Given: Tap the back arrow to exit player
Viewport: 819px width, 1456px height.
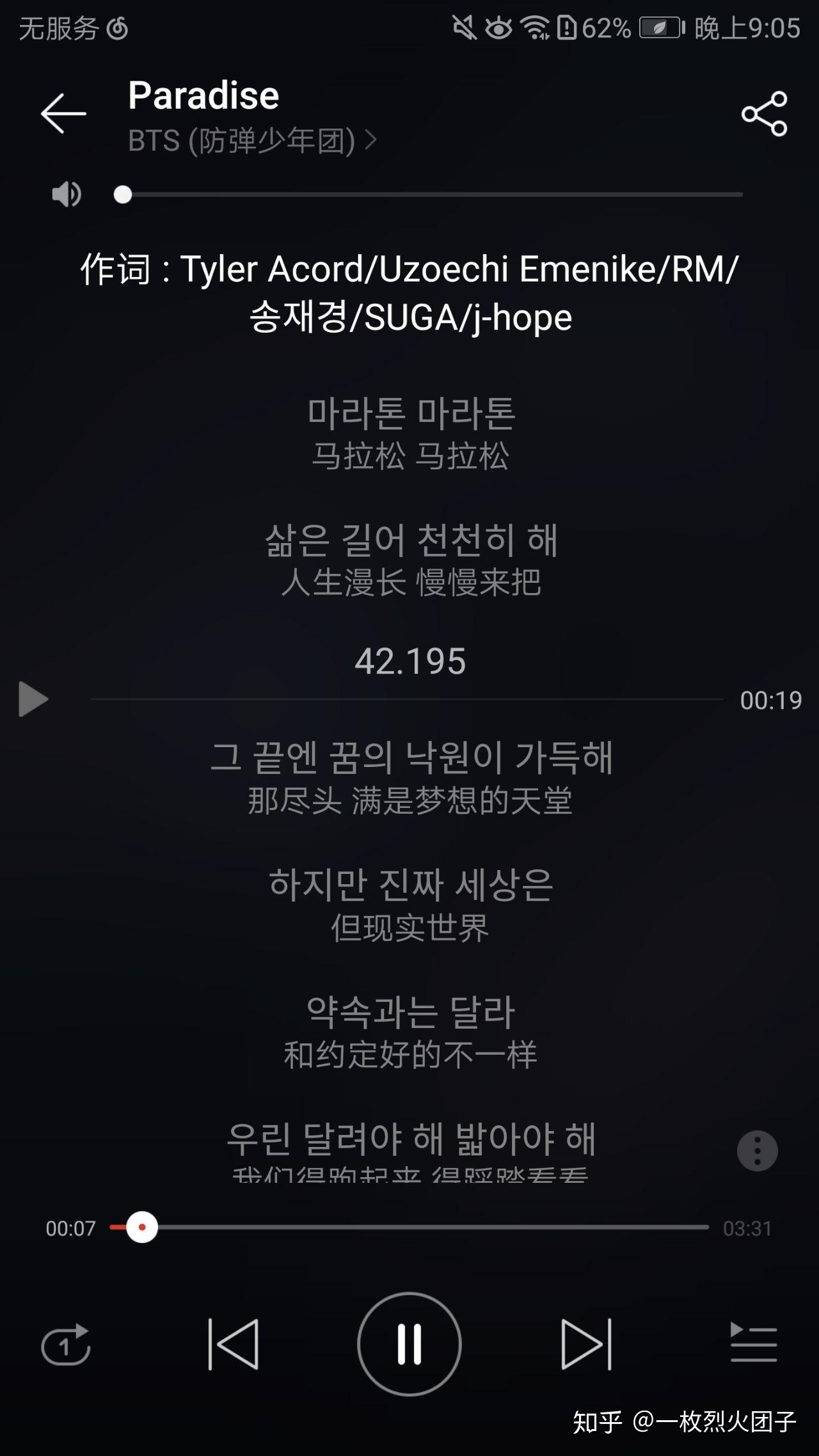Looking at the screenshot, I should (62, 114).
